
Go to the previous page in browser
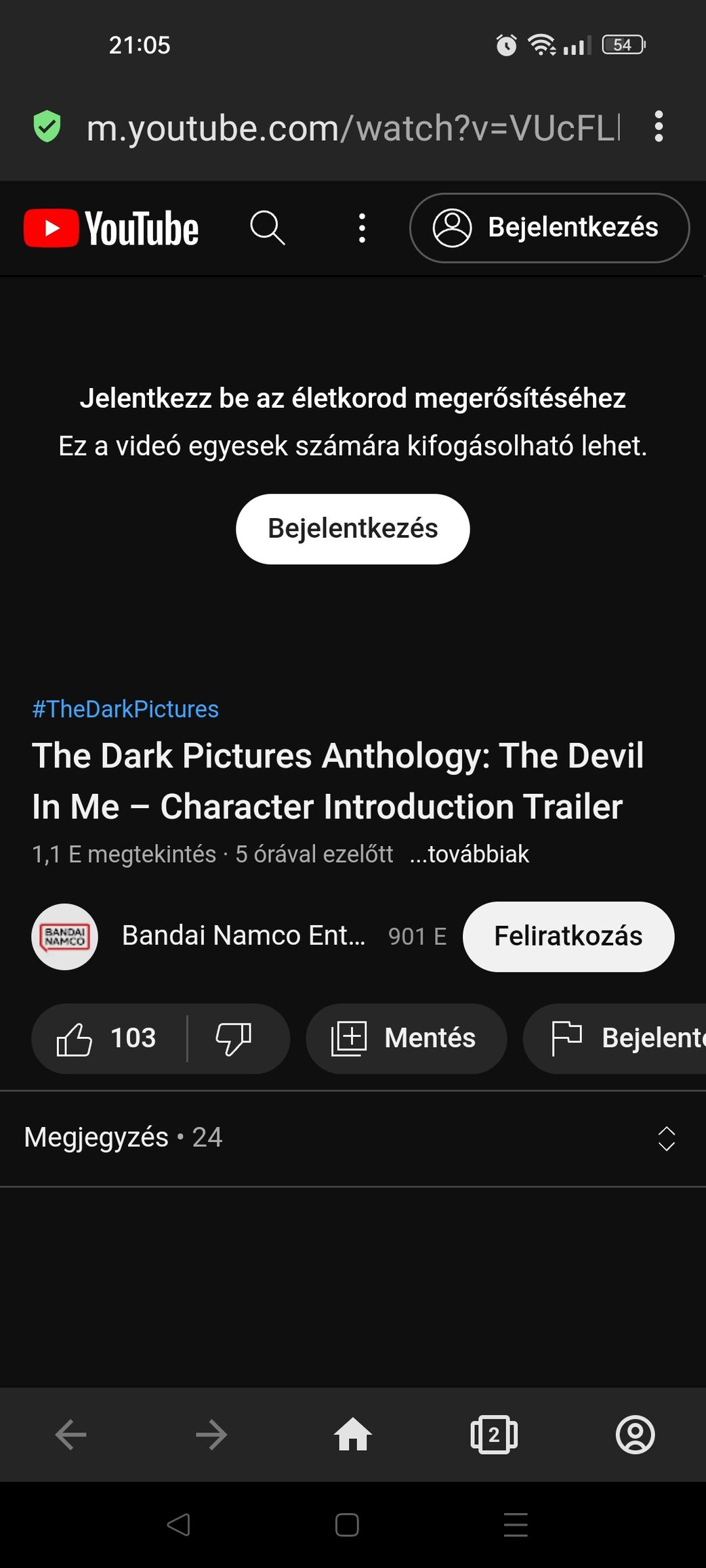(x=70, y=1435)
